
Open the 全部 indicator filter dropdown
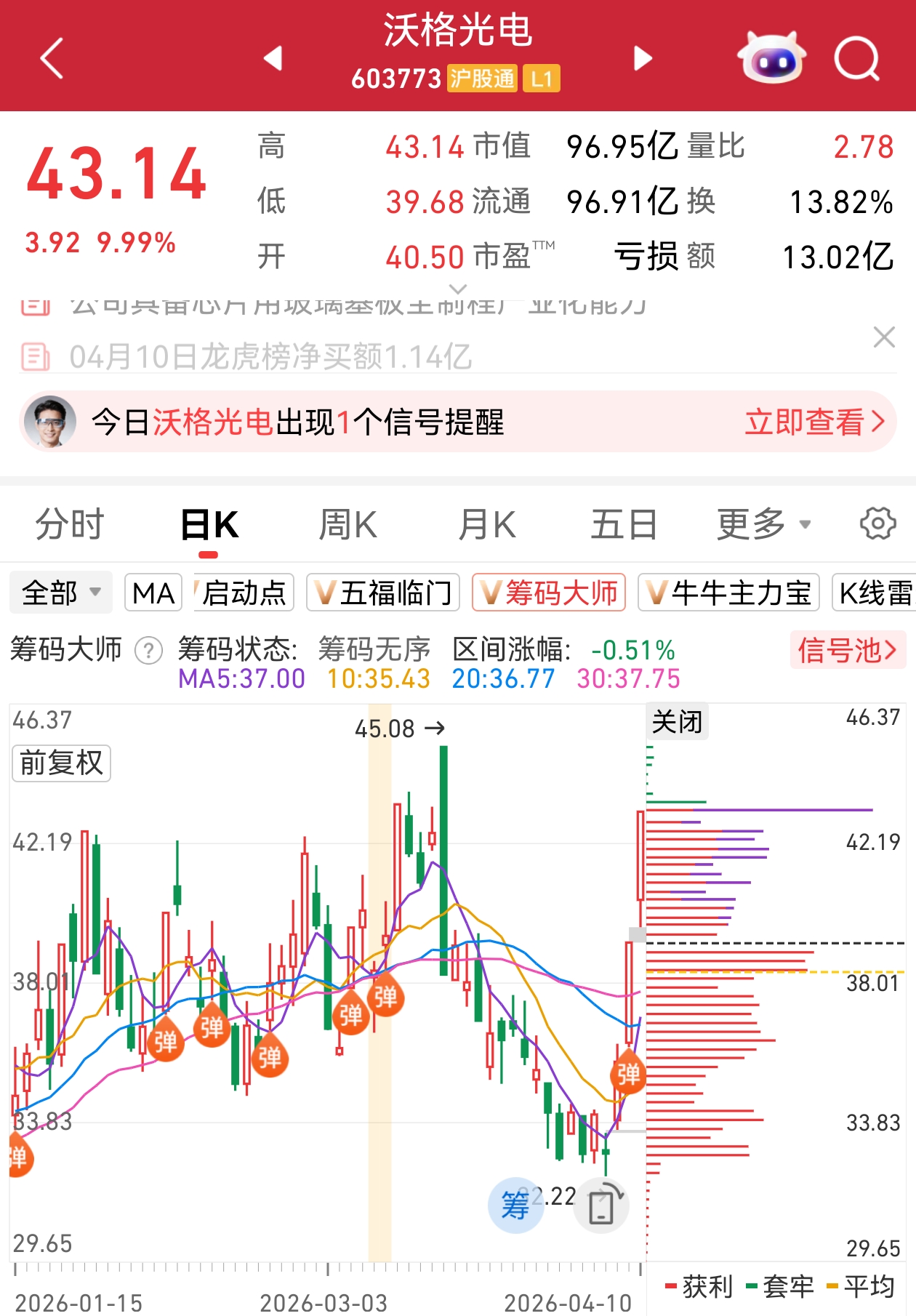(61, 593)
